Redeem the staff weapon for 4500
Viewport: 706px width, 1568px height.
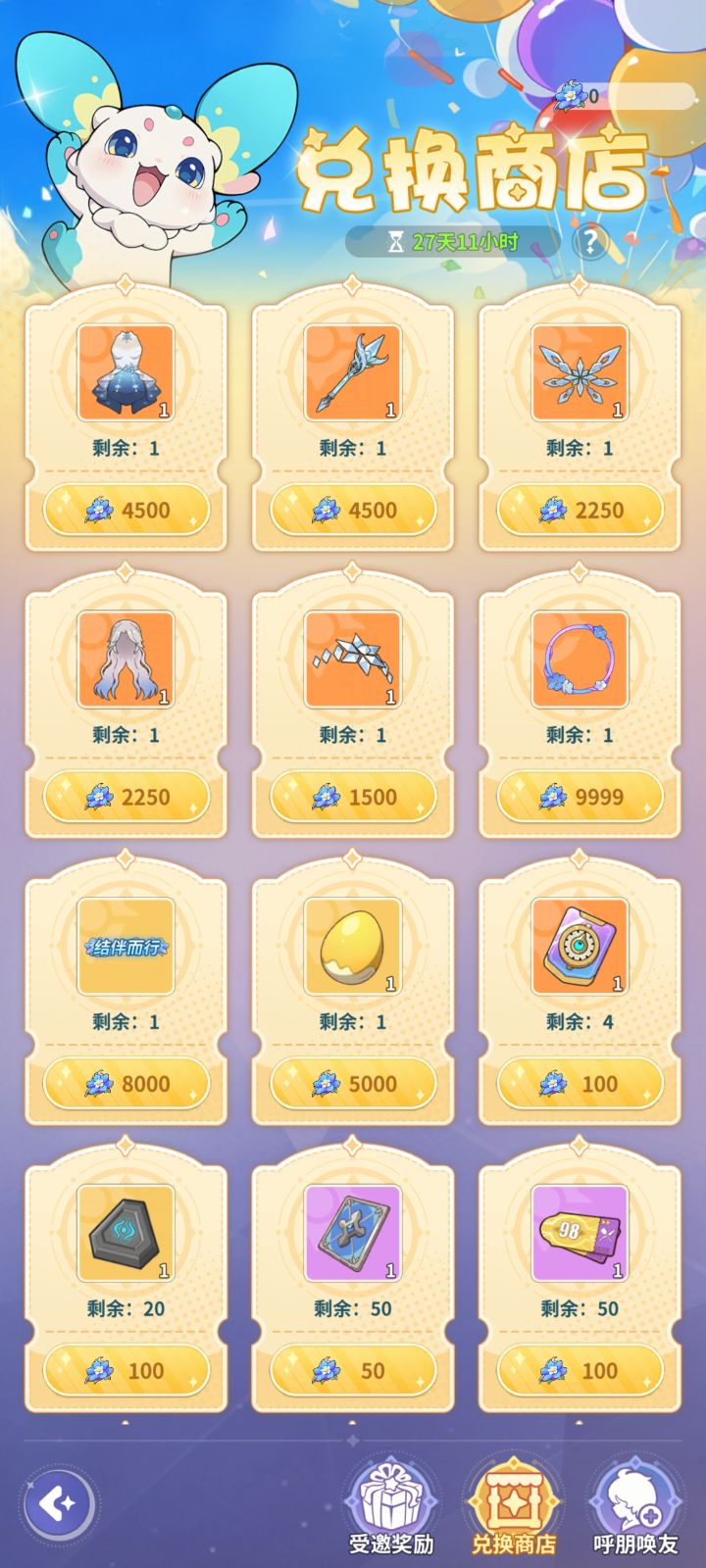pyautogui.click(x=353, y=510)
